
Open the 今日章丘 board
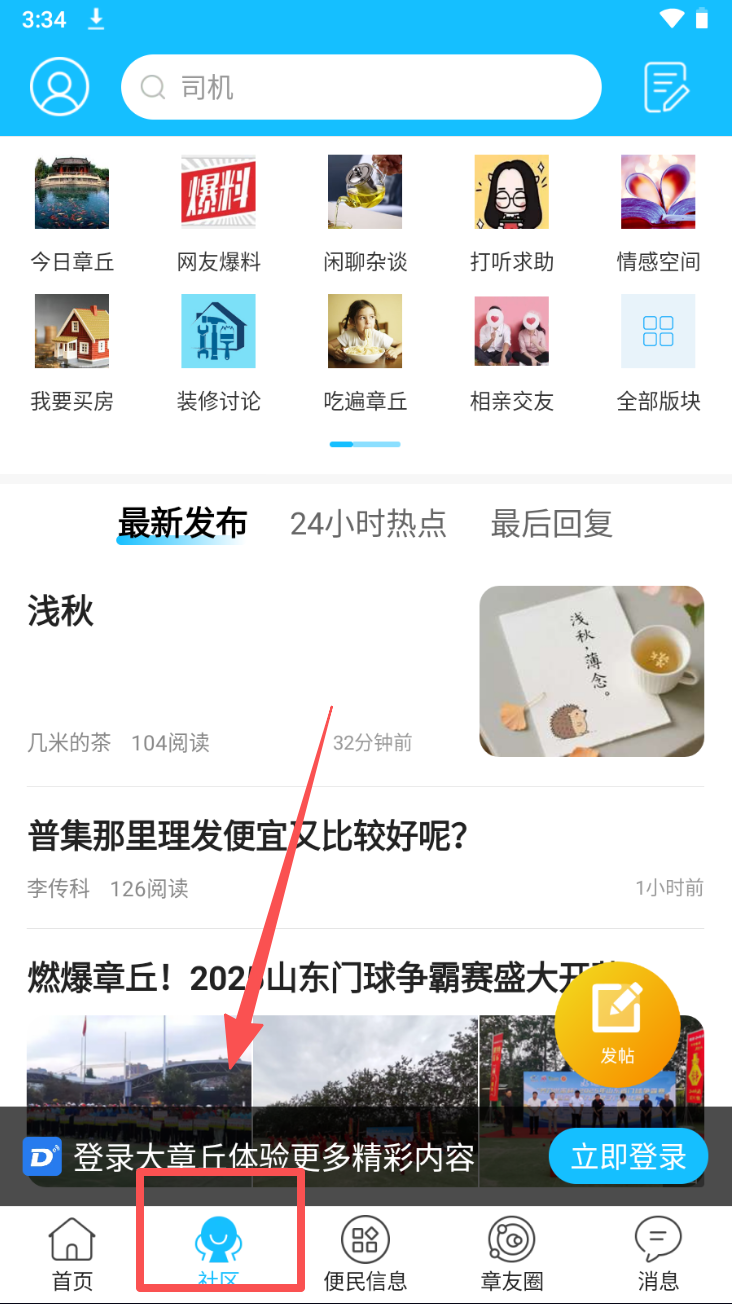pos(72,213)
